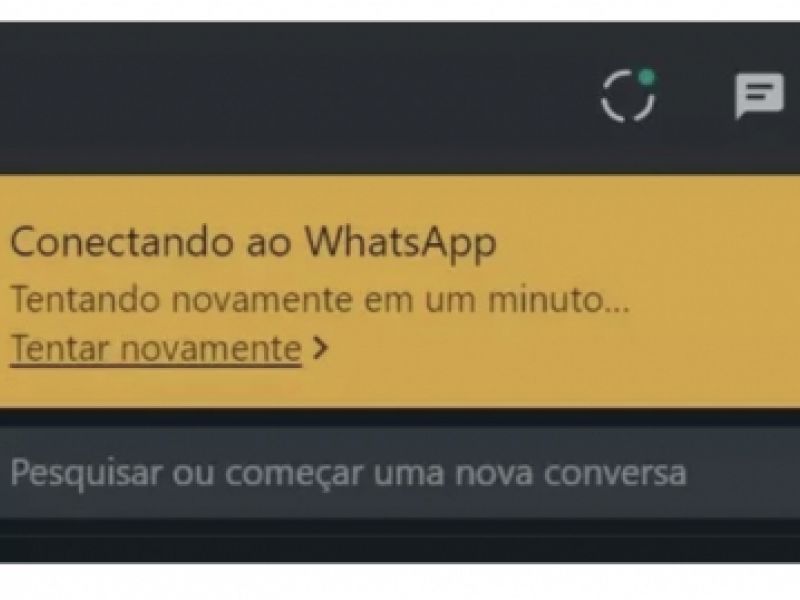Start a new chat via message icon
This screenshot has width=800, height=600.
pyautogui.click(x=760, y=97)
